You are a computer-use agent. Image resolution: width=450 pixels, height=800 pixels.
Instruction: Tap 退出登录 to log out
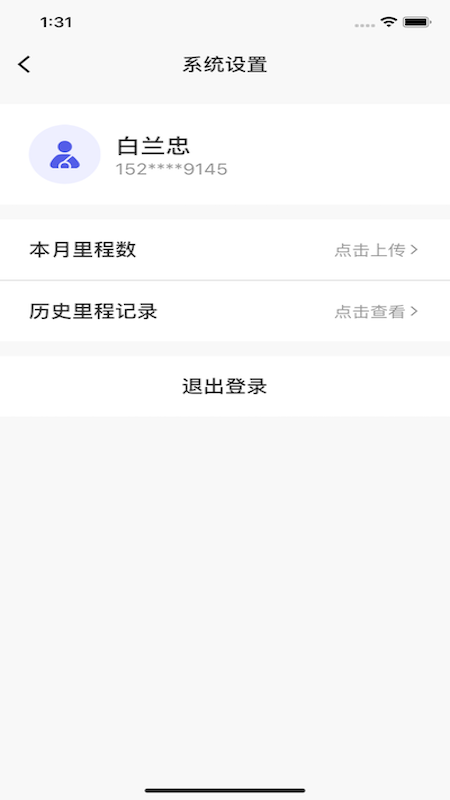click(225, 387)
